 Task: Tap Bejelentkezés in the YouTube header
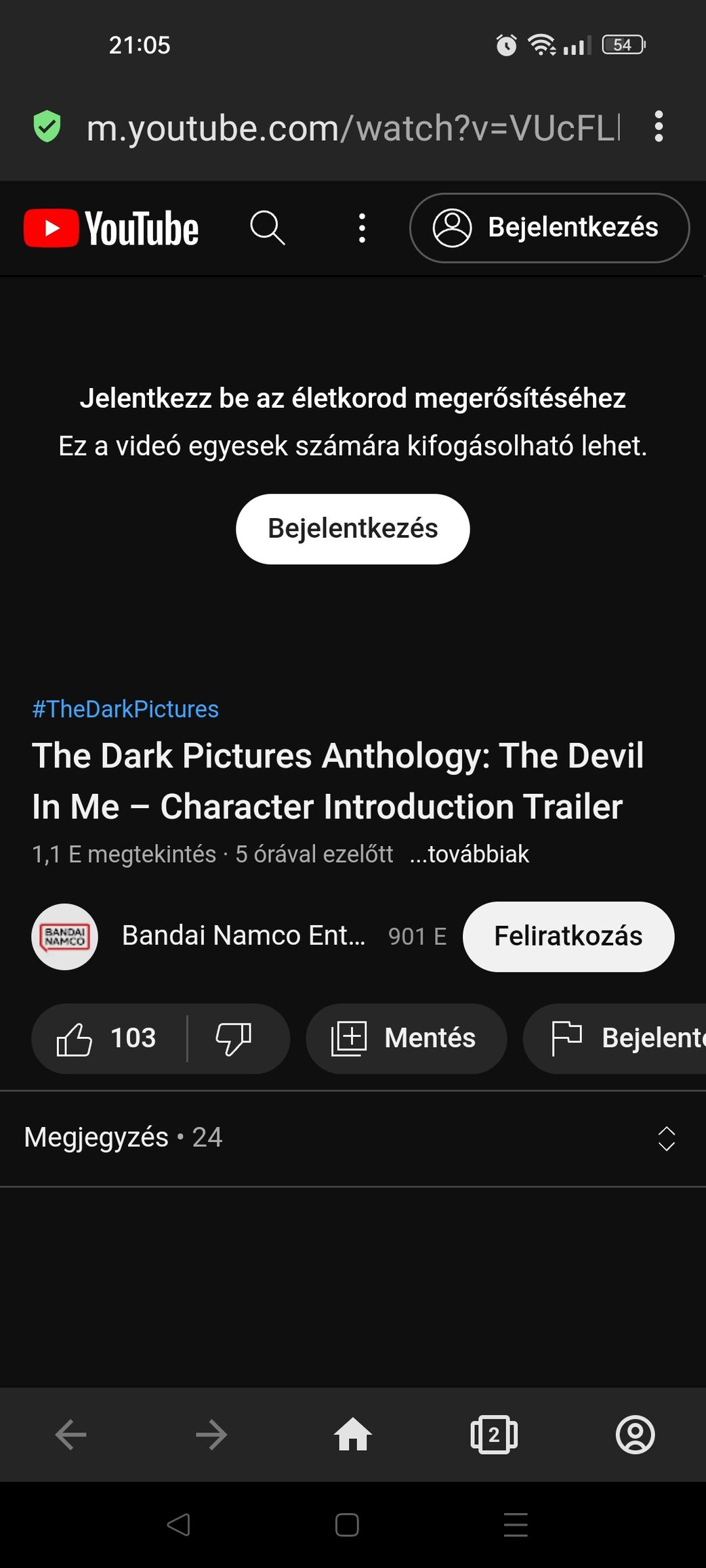(x=549, y=228)
